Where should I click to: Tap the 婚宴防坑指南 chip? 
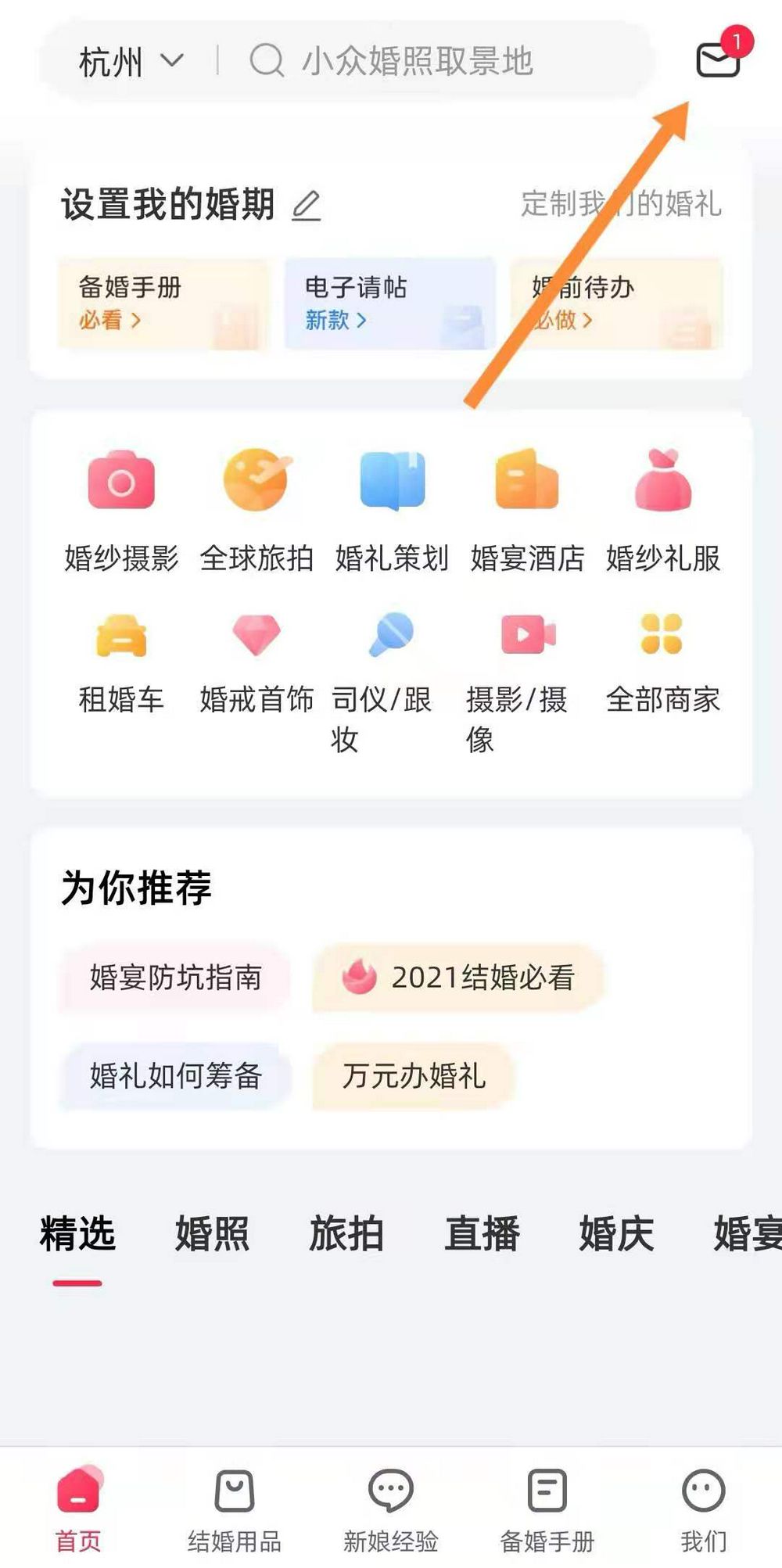pos(175,978)
